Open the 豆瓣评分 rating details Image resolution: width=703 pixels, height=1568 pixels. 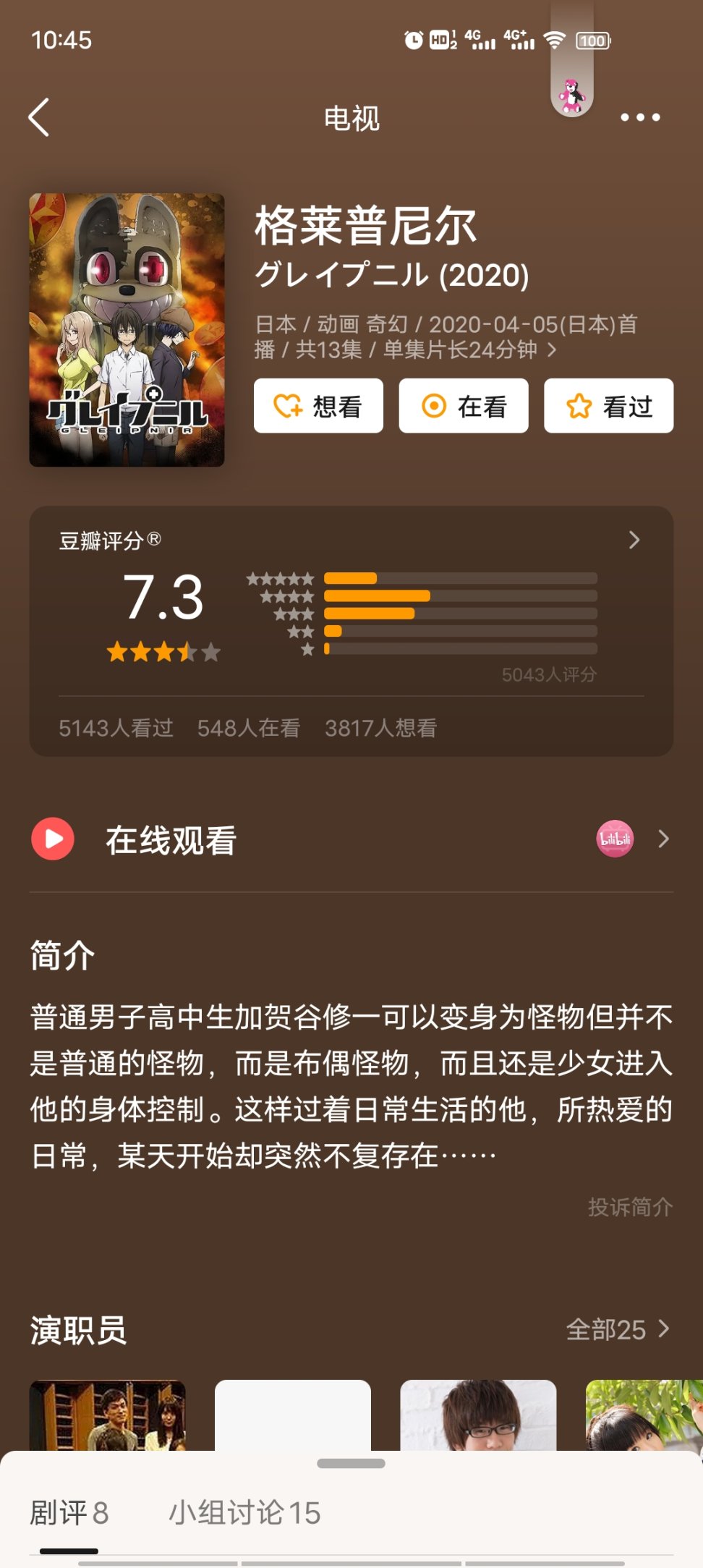634,540
